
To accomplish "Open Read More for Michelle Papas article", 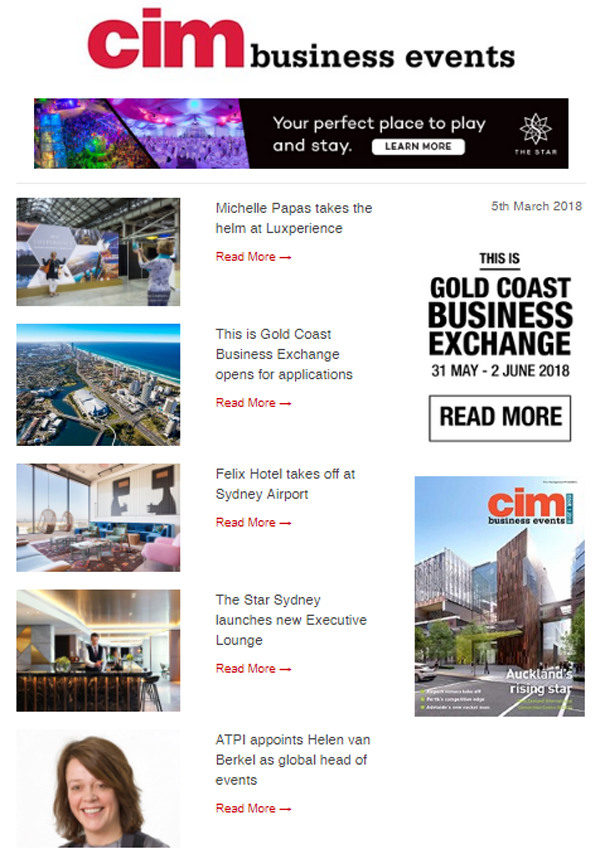I will click(253, 257).
